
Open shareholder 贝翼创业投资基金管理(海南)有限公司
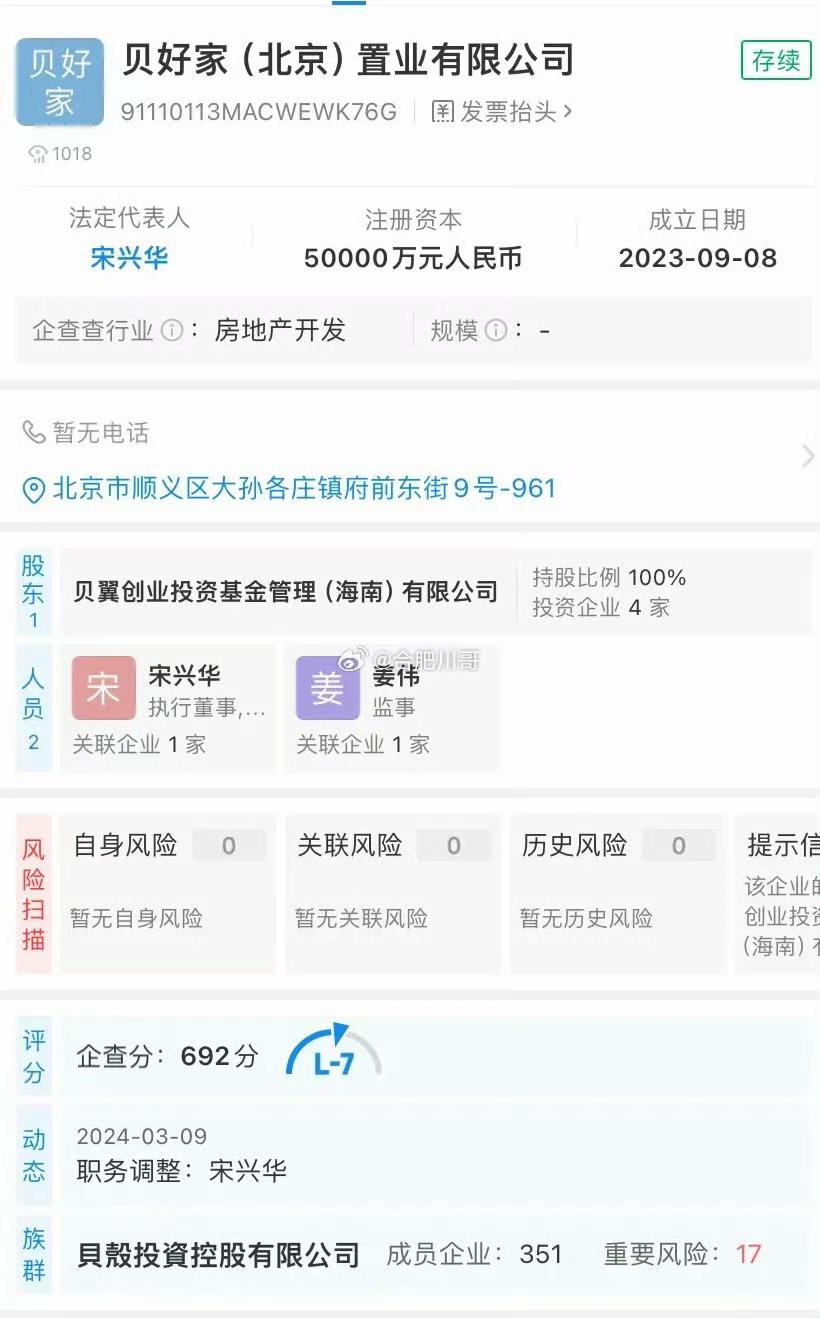pos(286,592)
